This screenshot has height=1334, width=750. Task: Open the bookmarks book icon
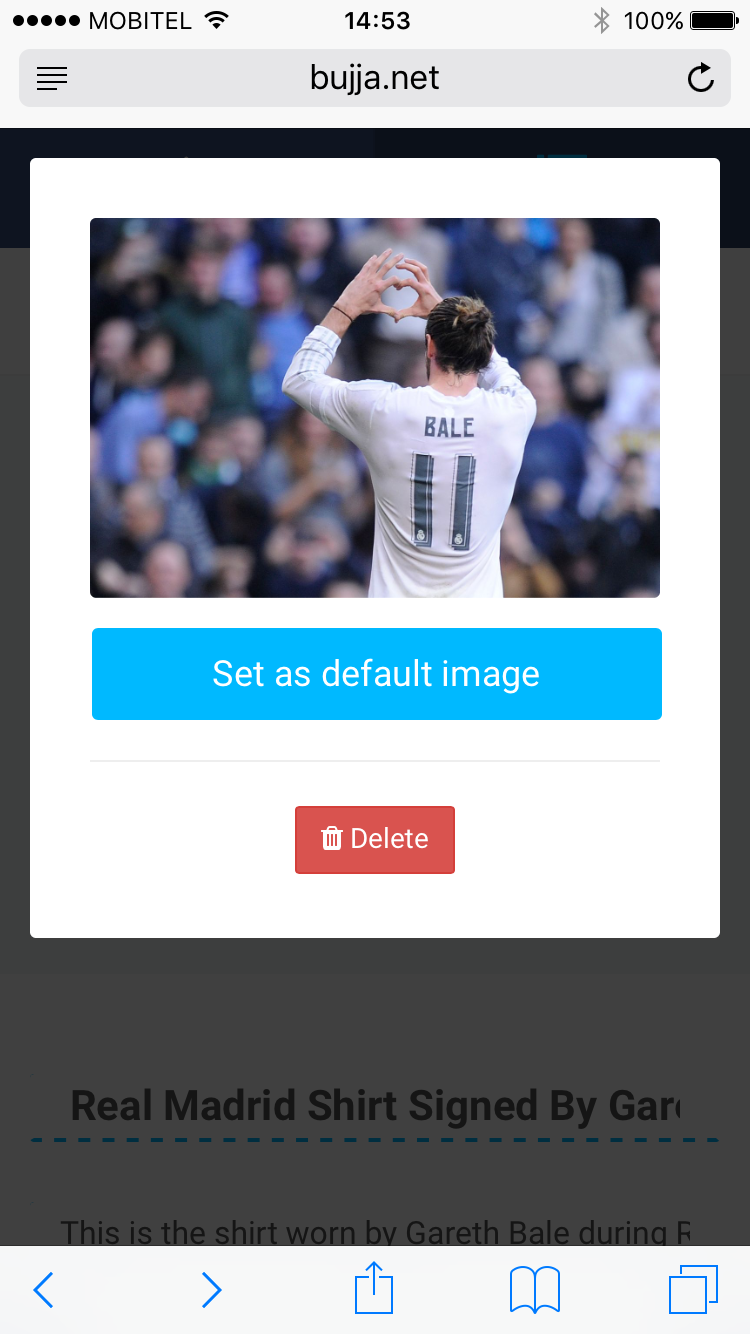pos(535,1290)
